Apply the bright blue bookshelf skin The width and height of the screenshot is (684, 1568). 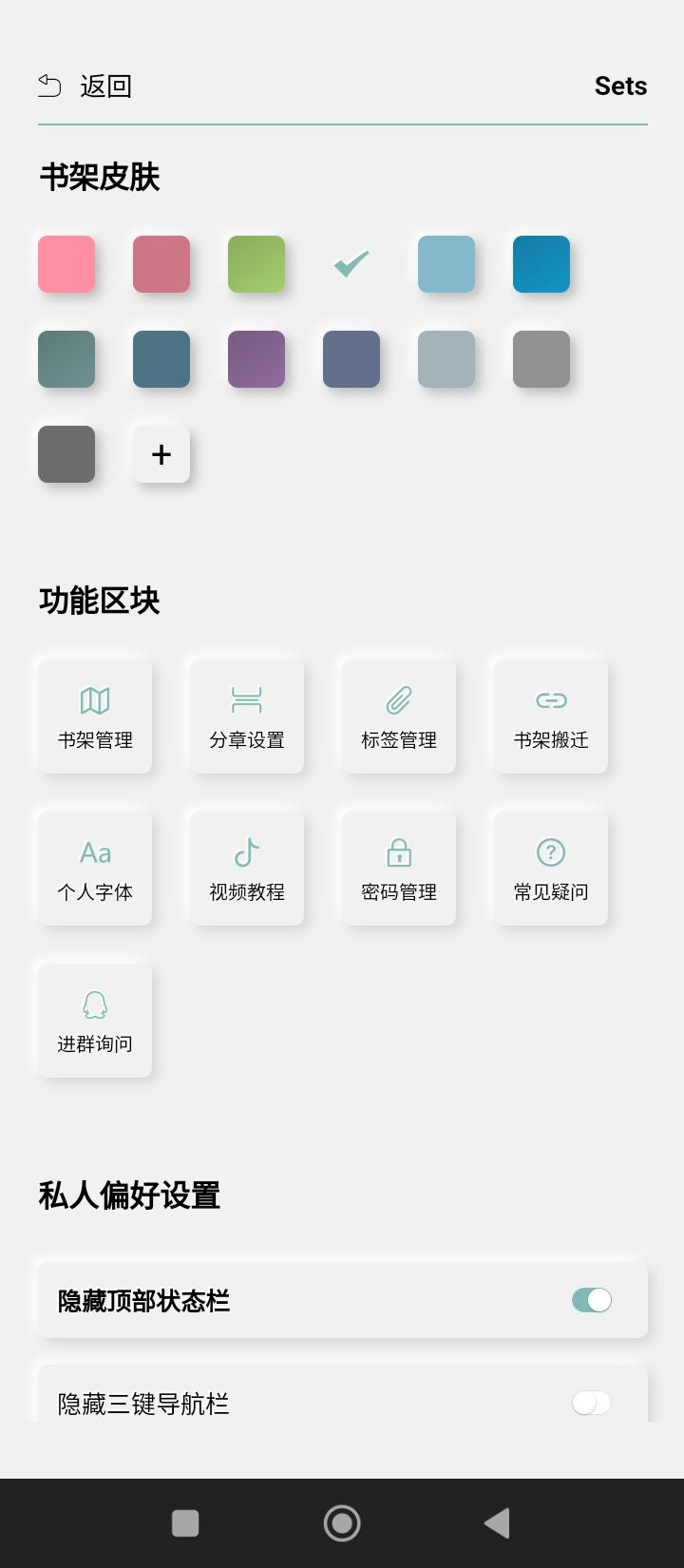(541, 264)
